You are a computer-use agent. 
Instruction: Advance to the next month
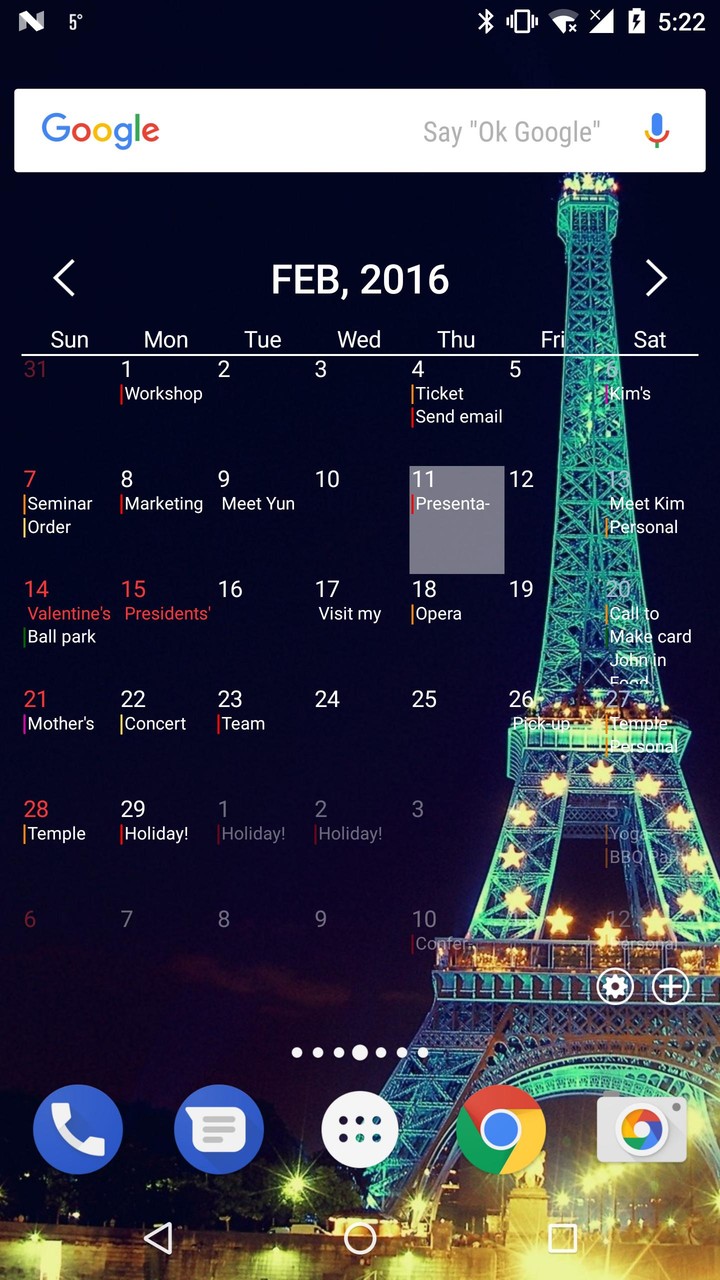655,279
